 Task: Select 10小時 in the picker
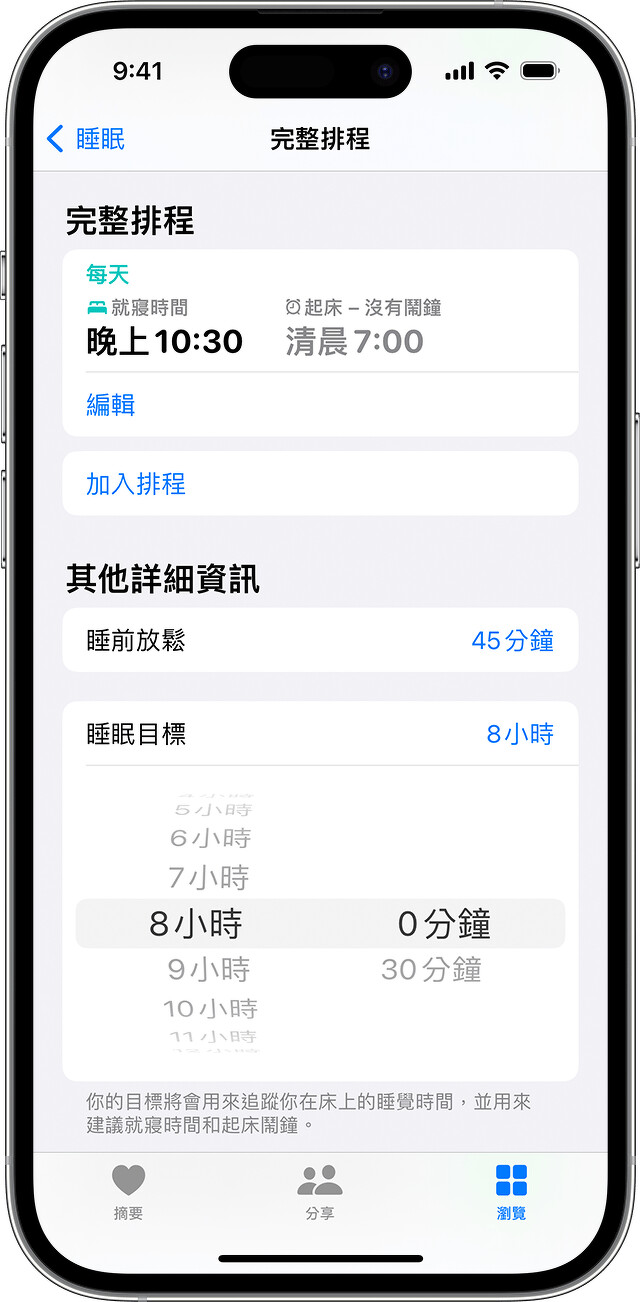point(210,1008)
